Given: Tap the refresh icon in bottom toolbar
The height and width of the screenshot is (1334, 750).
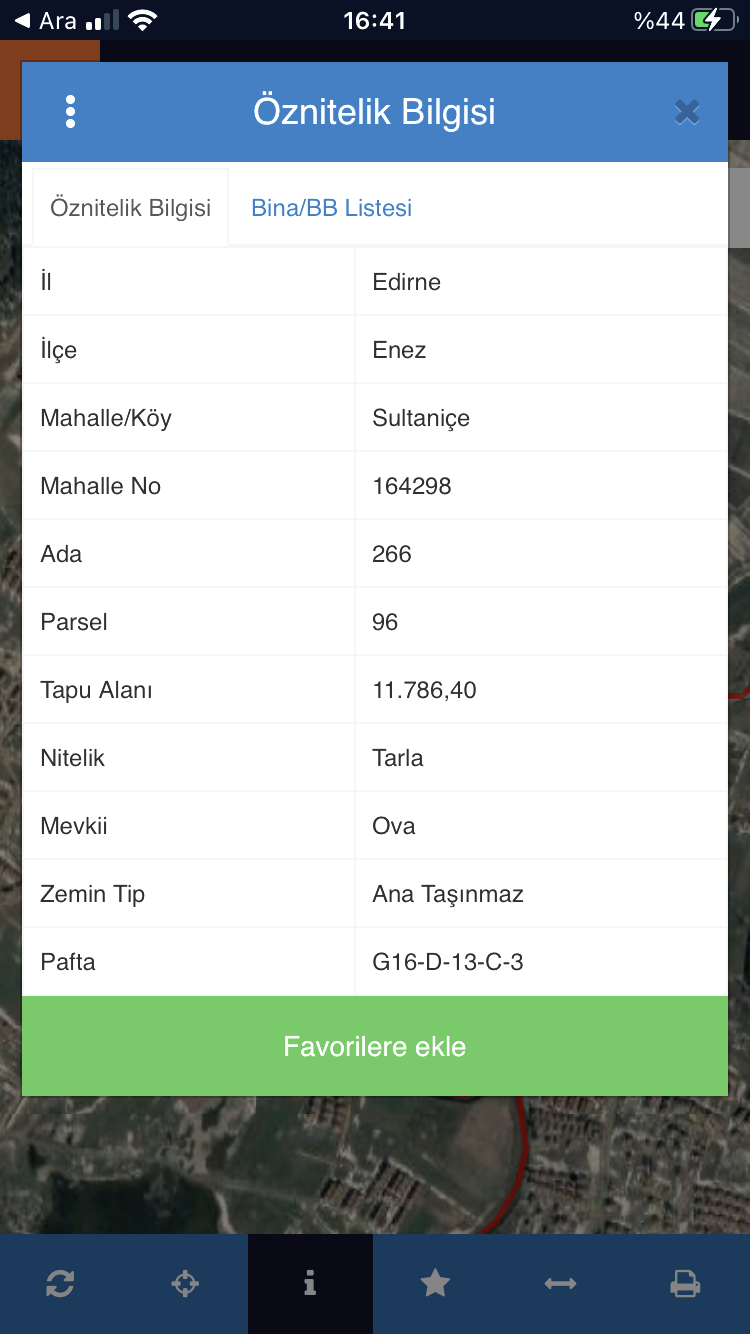Looking at the screenshot, I should point(61,1283).
